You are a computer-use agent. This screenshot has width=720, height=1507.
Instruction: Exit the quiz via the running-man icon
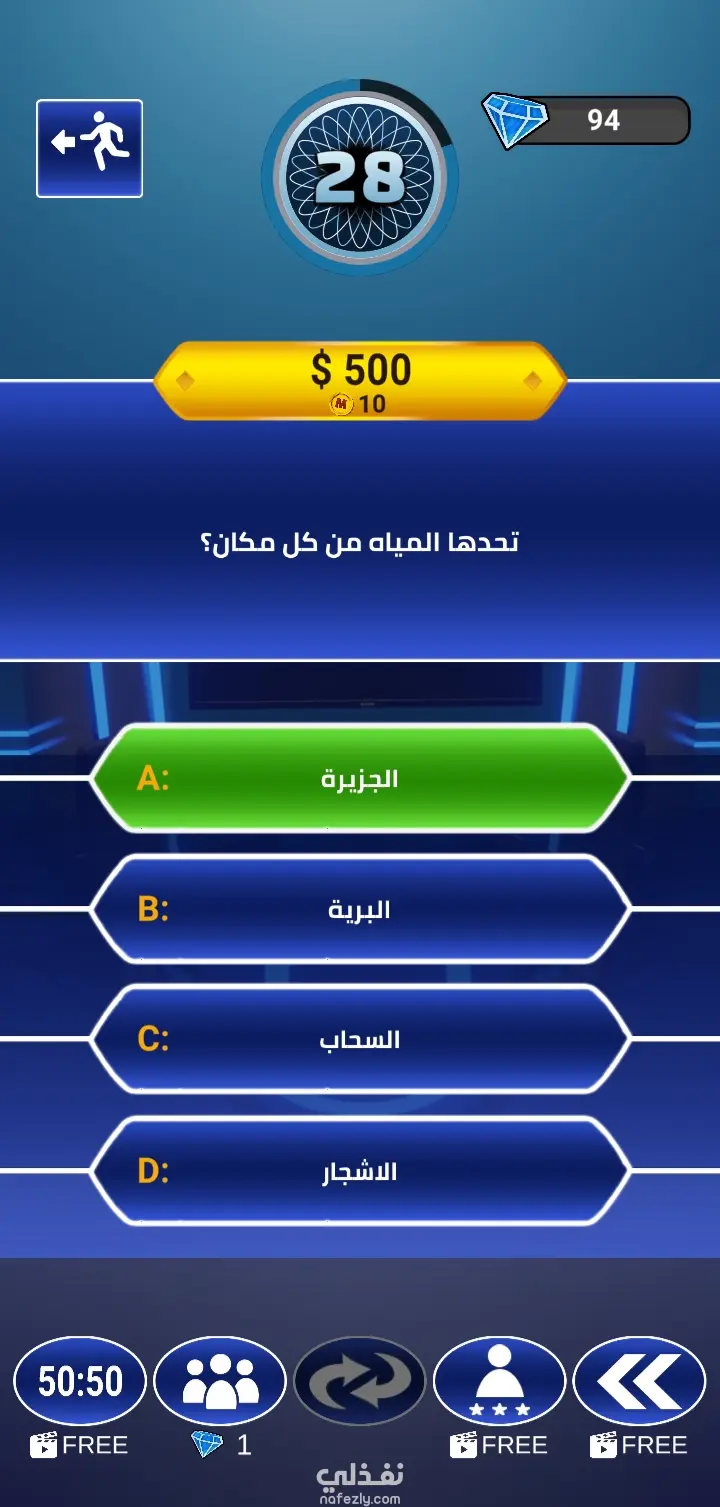click(90, 148)
